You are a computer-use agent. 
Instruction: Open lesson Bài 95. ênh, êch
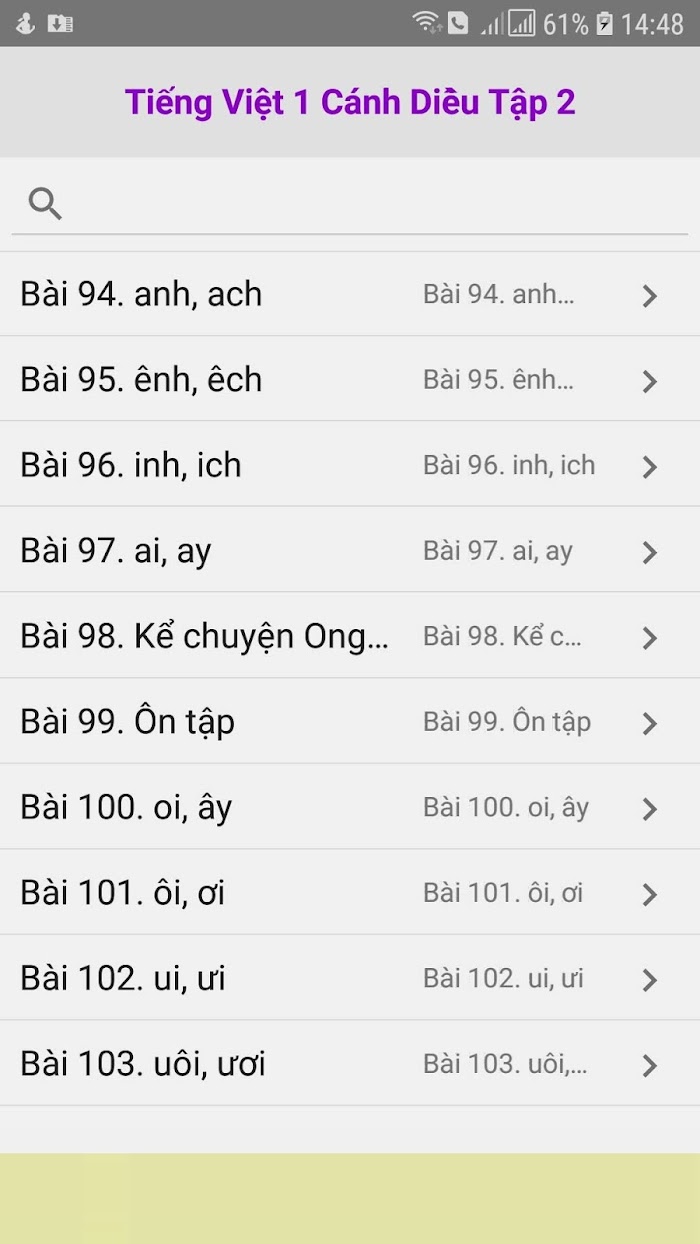click(x=350, y=379)
